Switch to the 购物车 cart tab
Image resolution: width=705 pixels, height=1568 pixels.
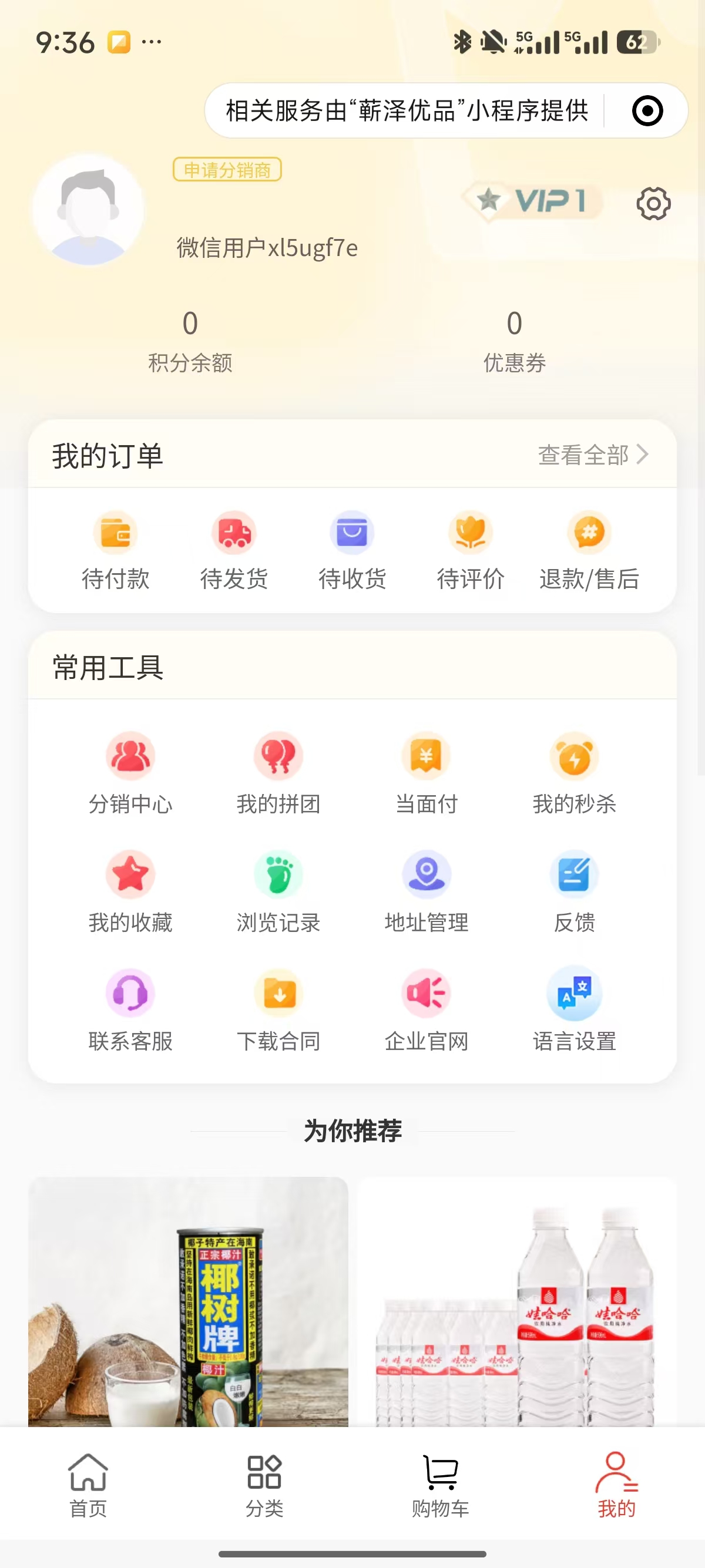(x=440, y=1490)
